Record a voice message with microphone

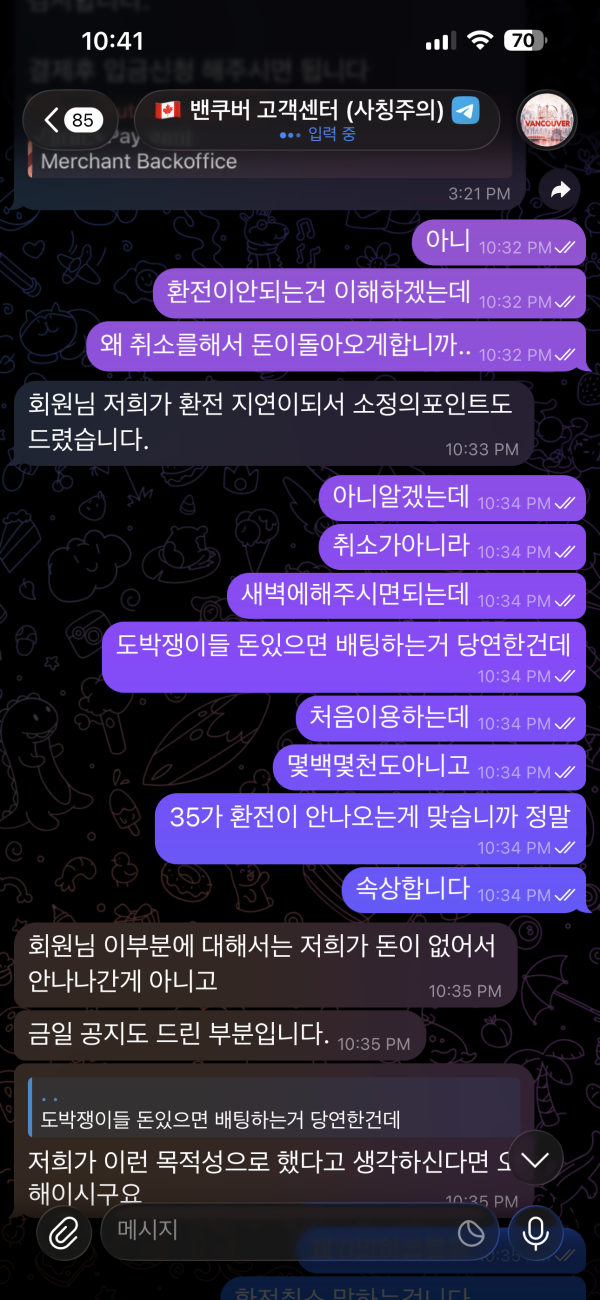pos(536,1233)
